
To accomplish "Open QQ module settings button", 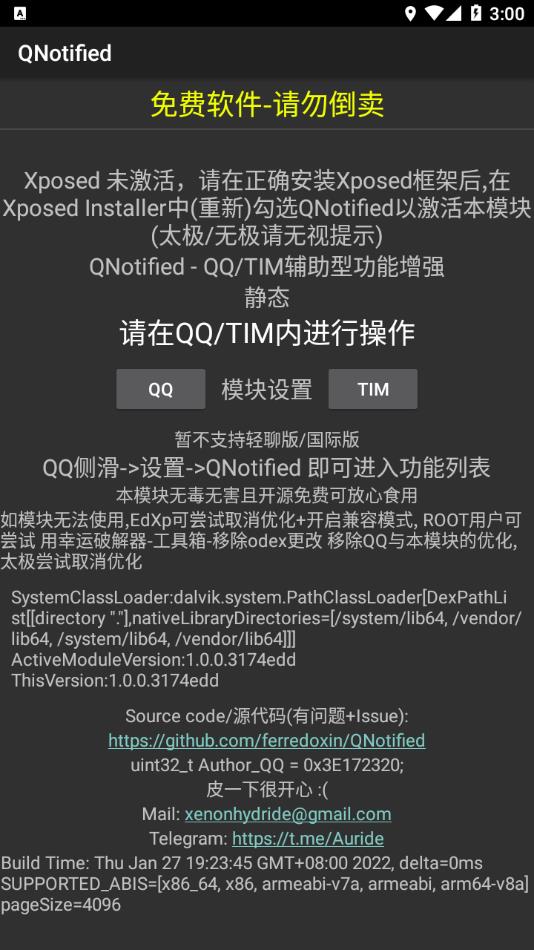I will click(x=161, y=389).
